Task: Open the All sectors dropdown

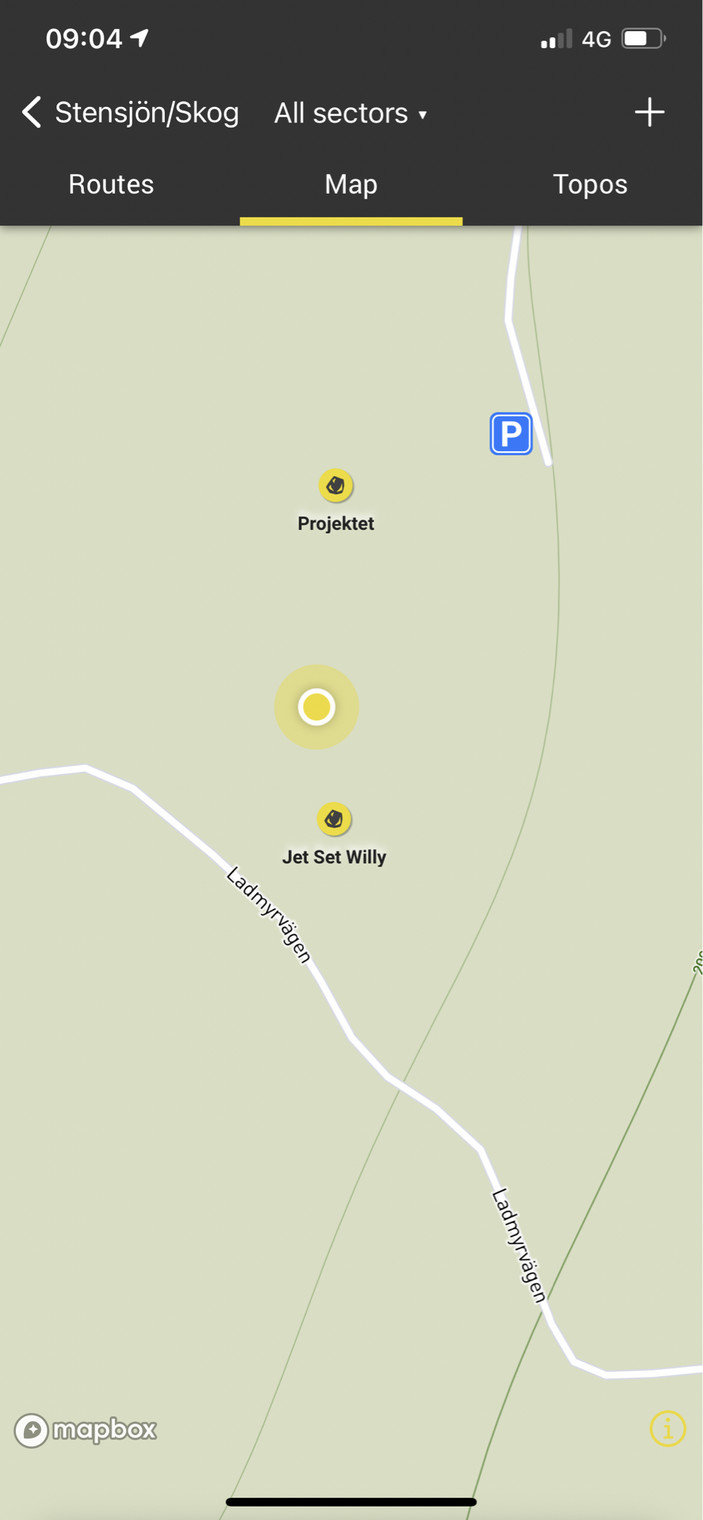Action: tap(350, 113)
